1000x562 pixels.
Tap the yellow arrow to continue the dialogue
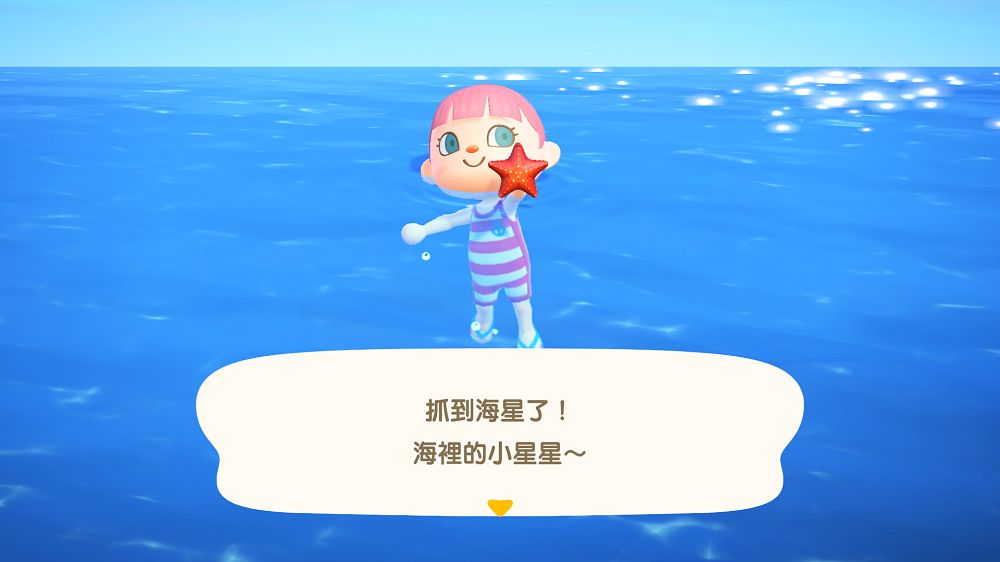pyautogui.click(x=499, y=507)
